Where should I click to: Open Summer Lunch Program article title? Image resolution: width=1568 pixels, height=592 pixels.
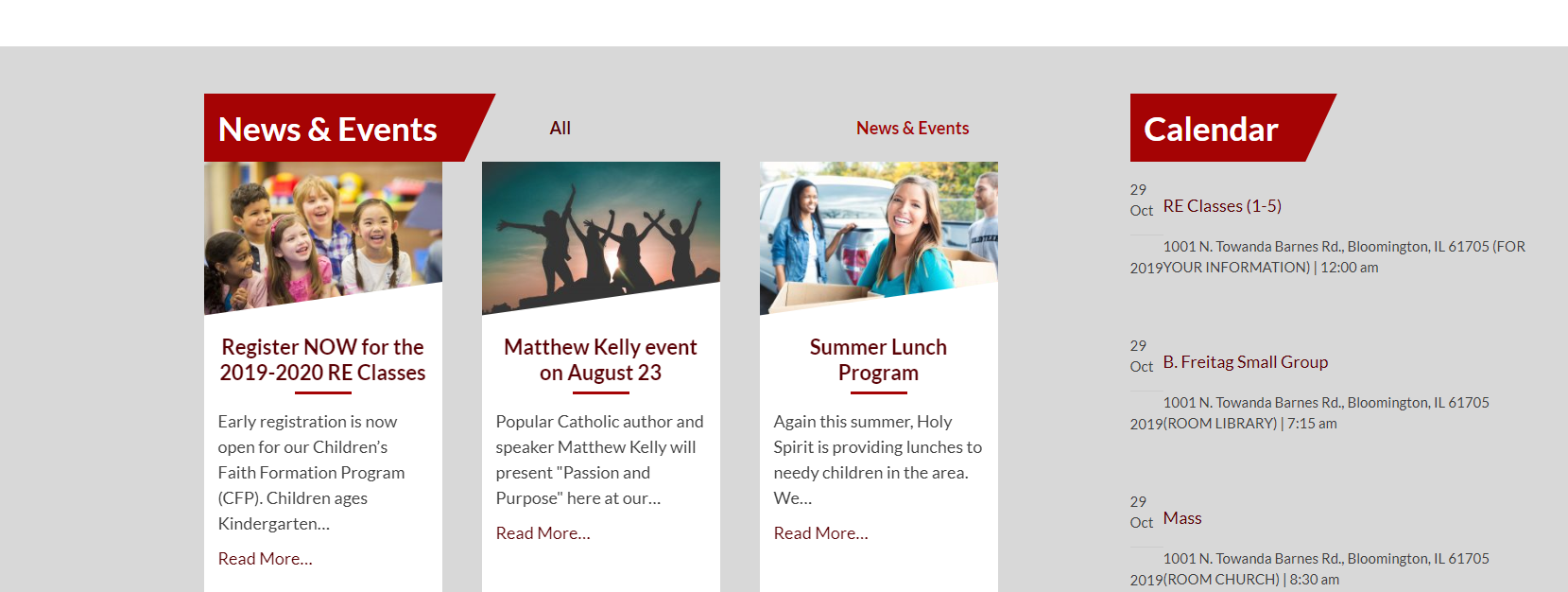tap(878, 359)
